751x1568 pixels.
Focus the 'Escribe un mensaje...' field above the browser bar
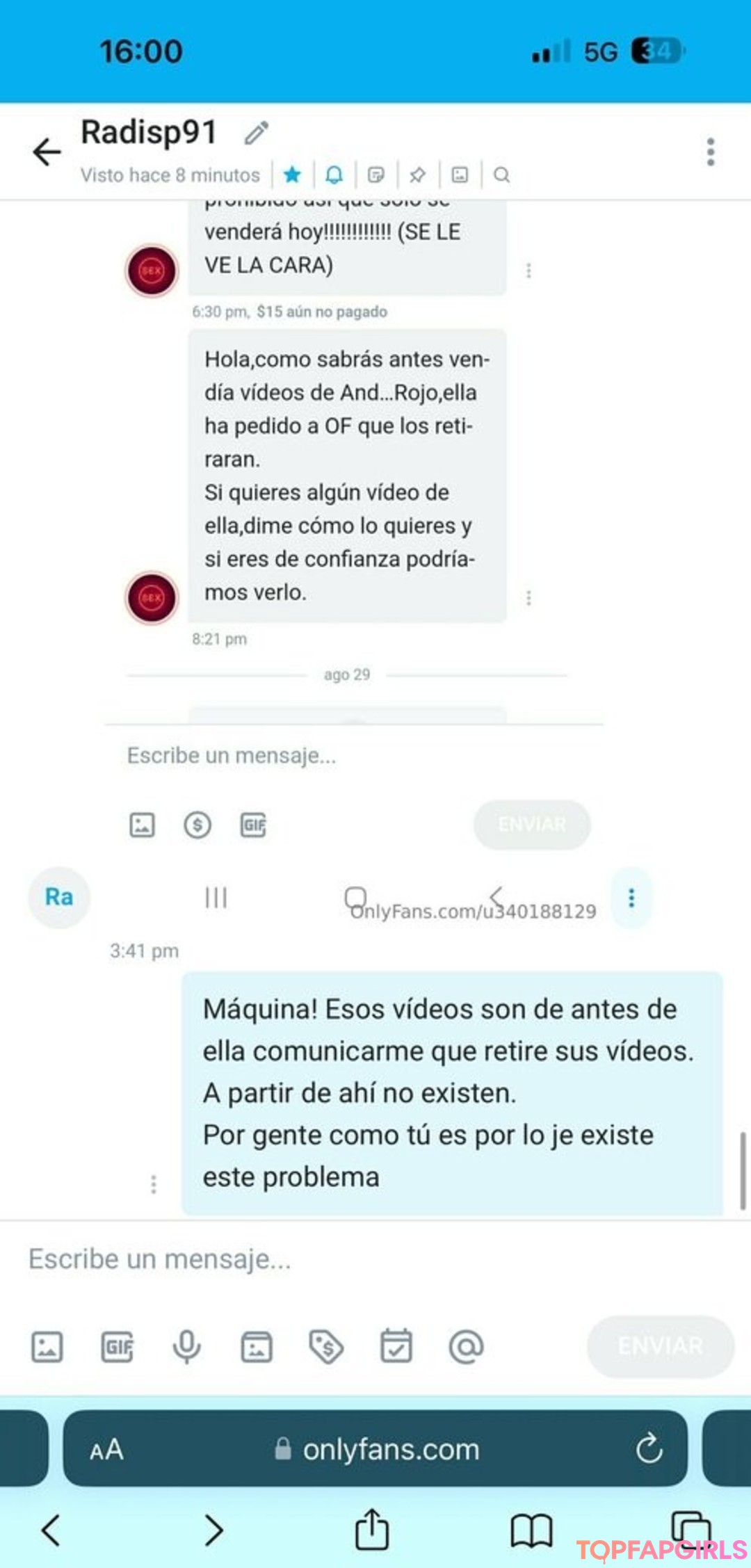tap(375, 1259)
